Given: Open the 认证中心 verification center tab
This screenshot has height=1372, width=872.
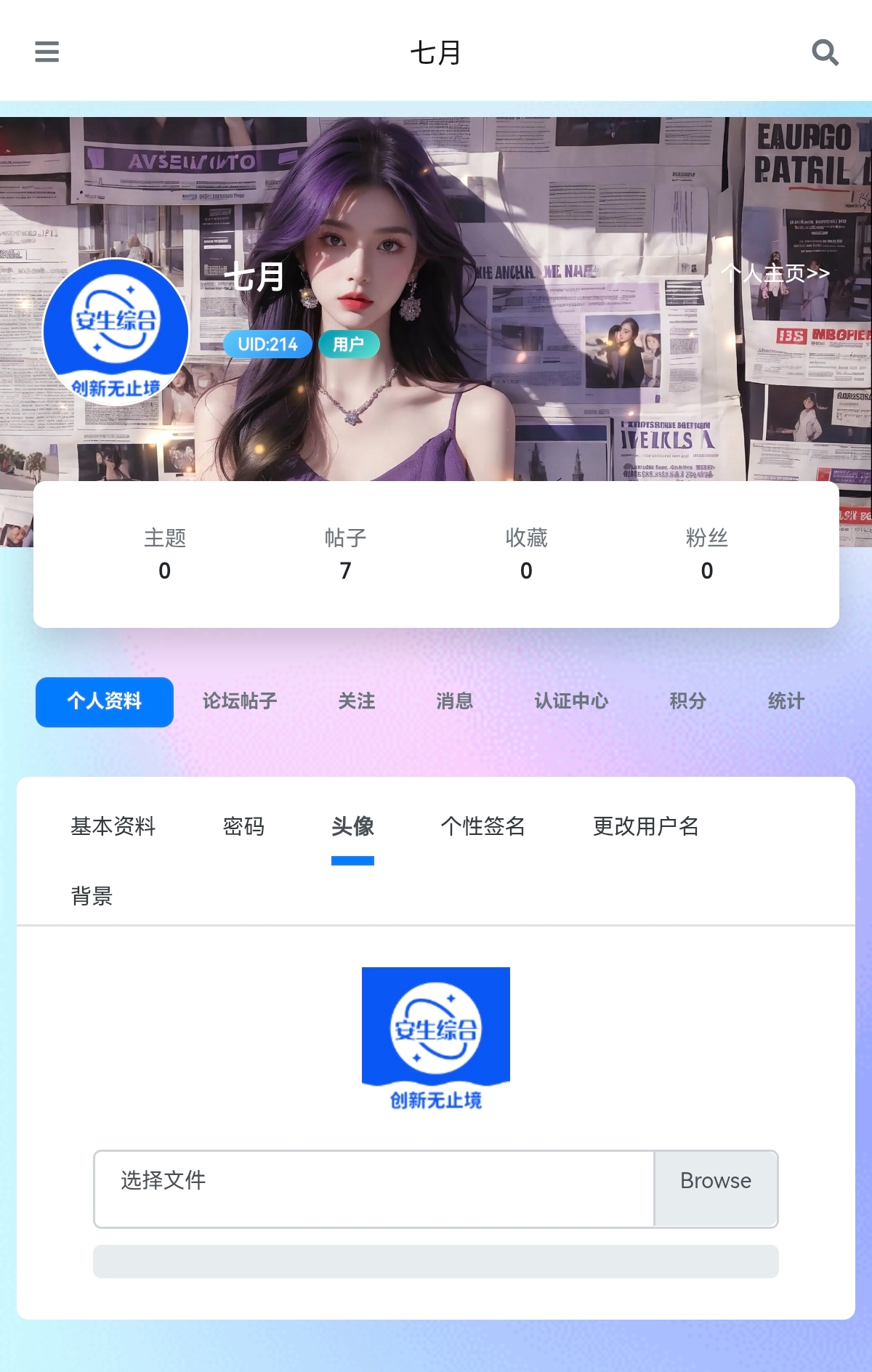Looking at the screenshot, I should [572, 701].
